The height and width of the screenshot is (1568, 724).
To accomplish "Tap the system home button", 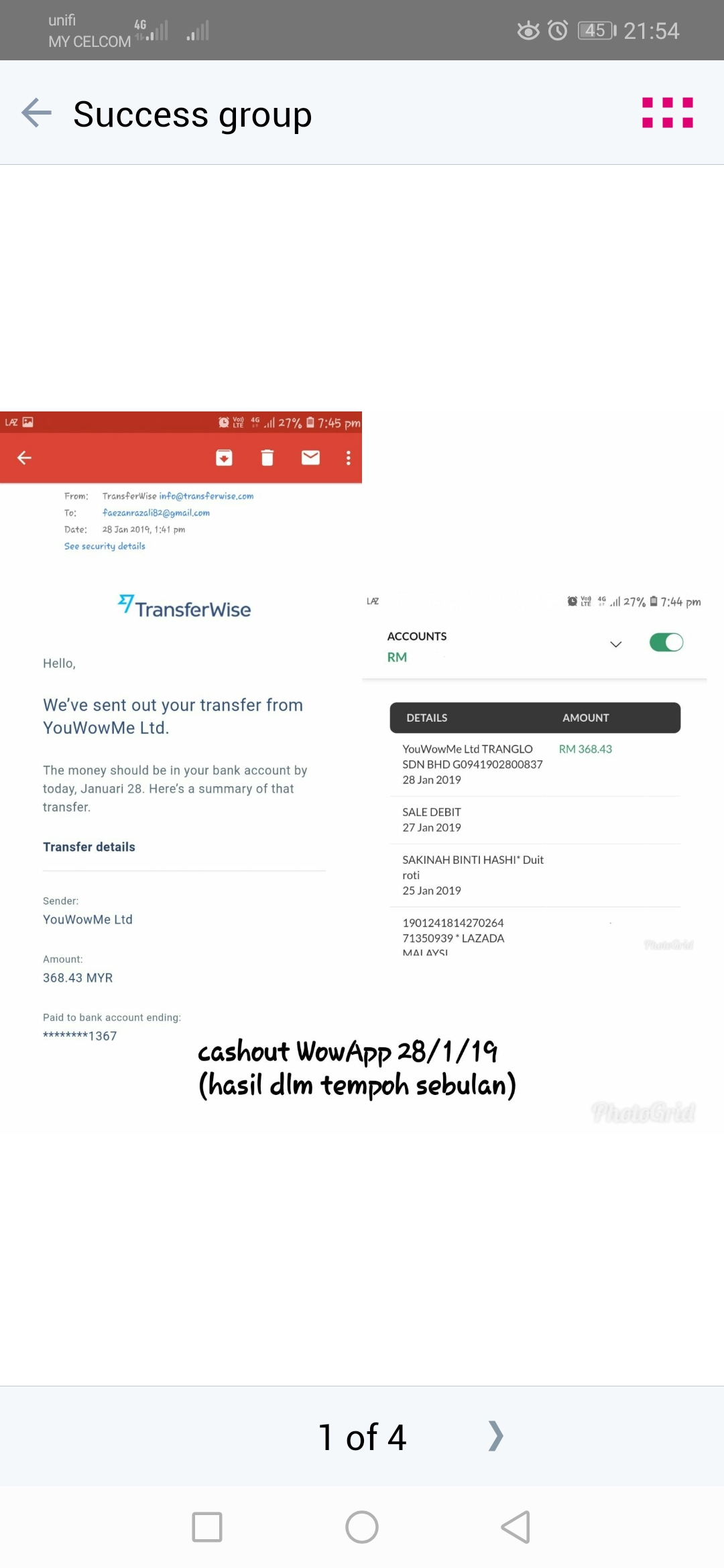I will (x=362, y=1527).
